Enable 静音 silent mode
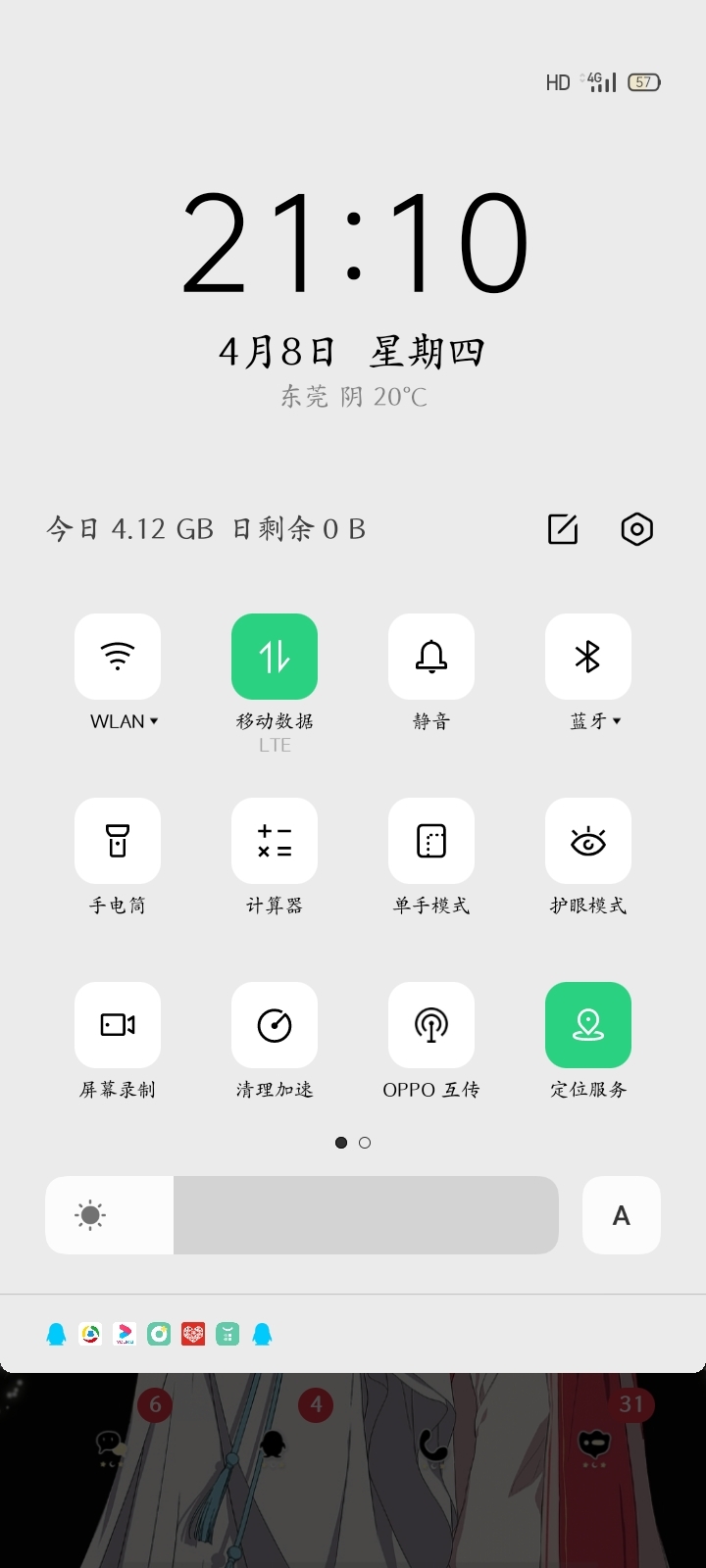Screen dimensions: 706x1568 tap(431, 657)
